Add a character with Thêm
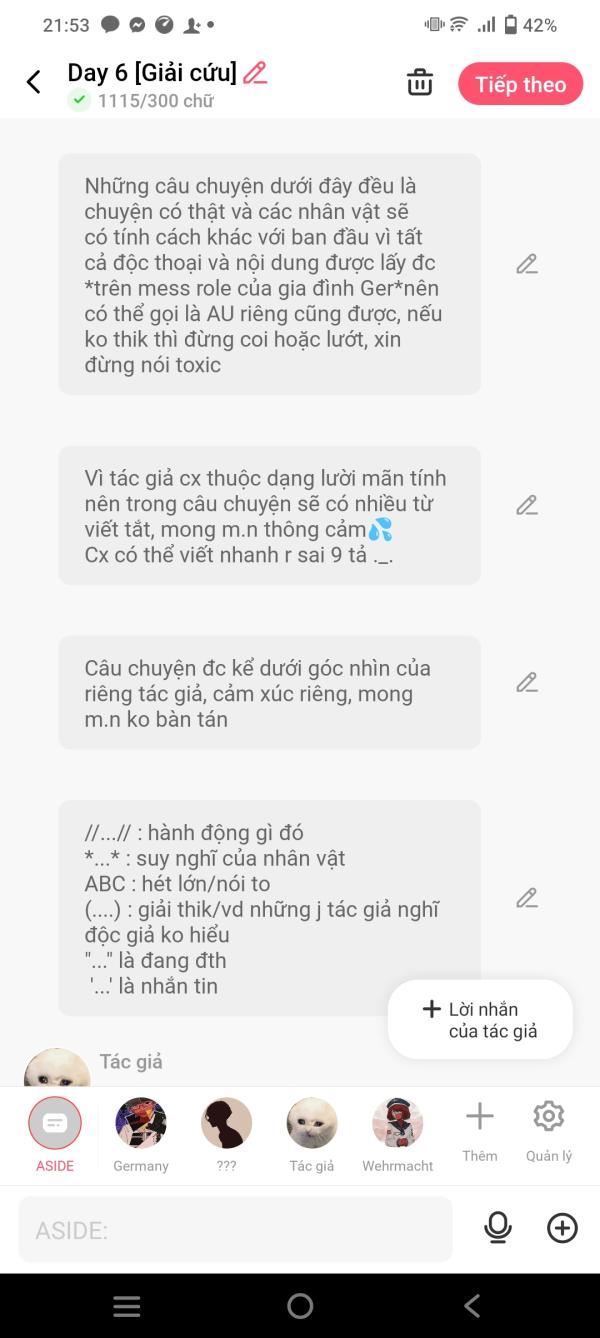 point(480,1131)
